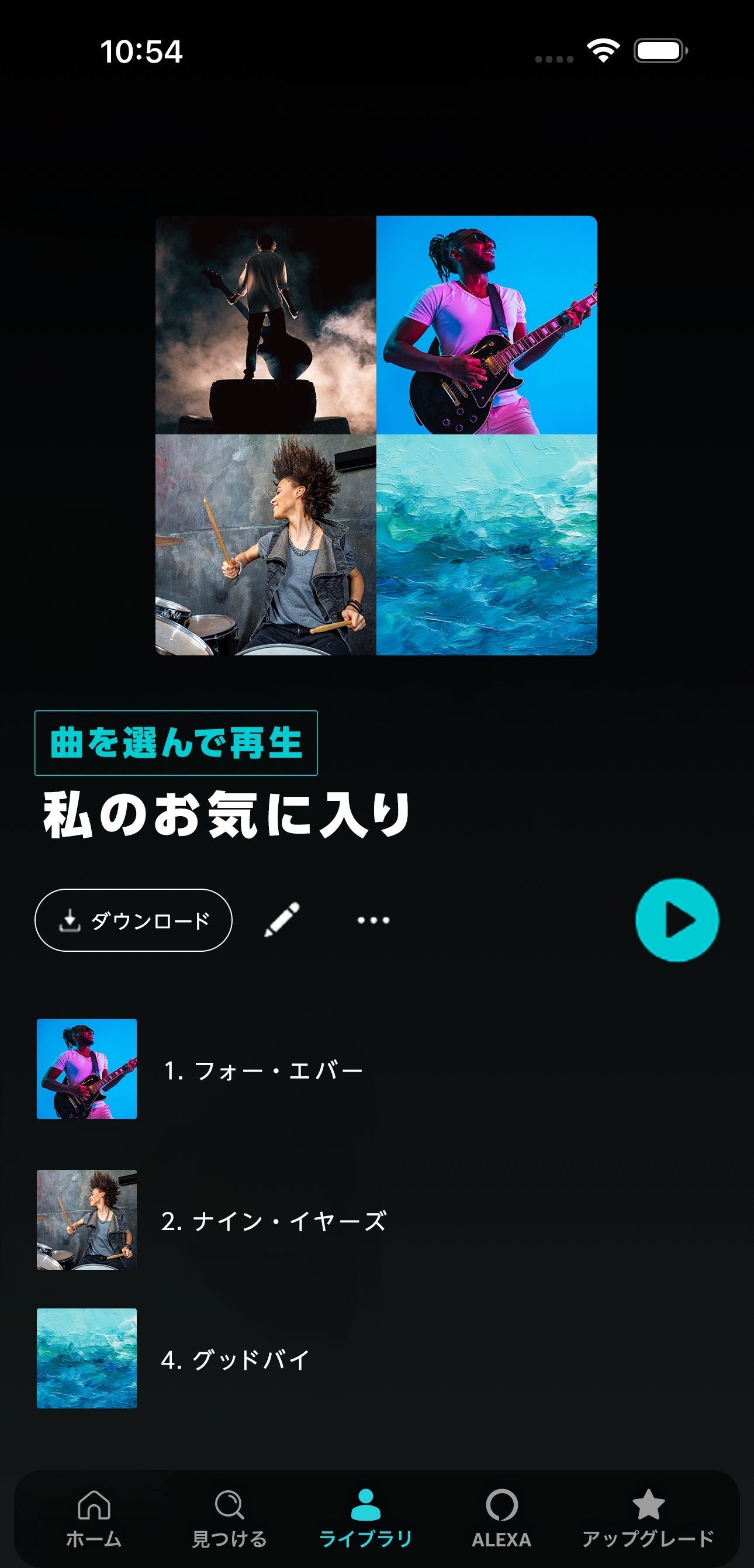The width and height of the screenshot is (754, 1568).
Task: Switch to the 見つける tab
Action: (x=230, y=1518)
